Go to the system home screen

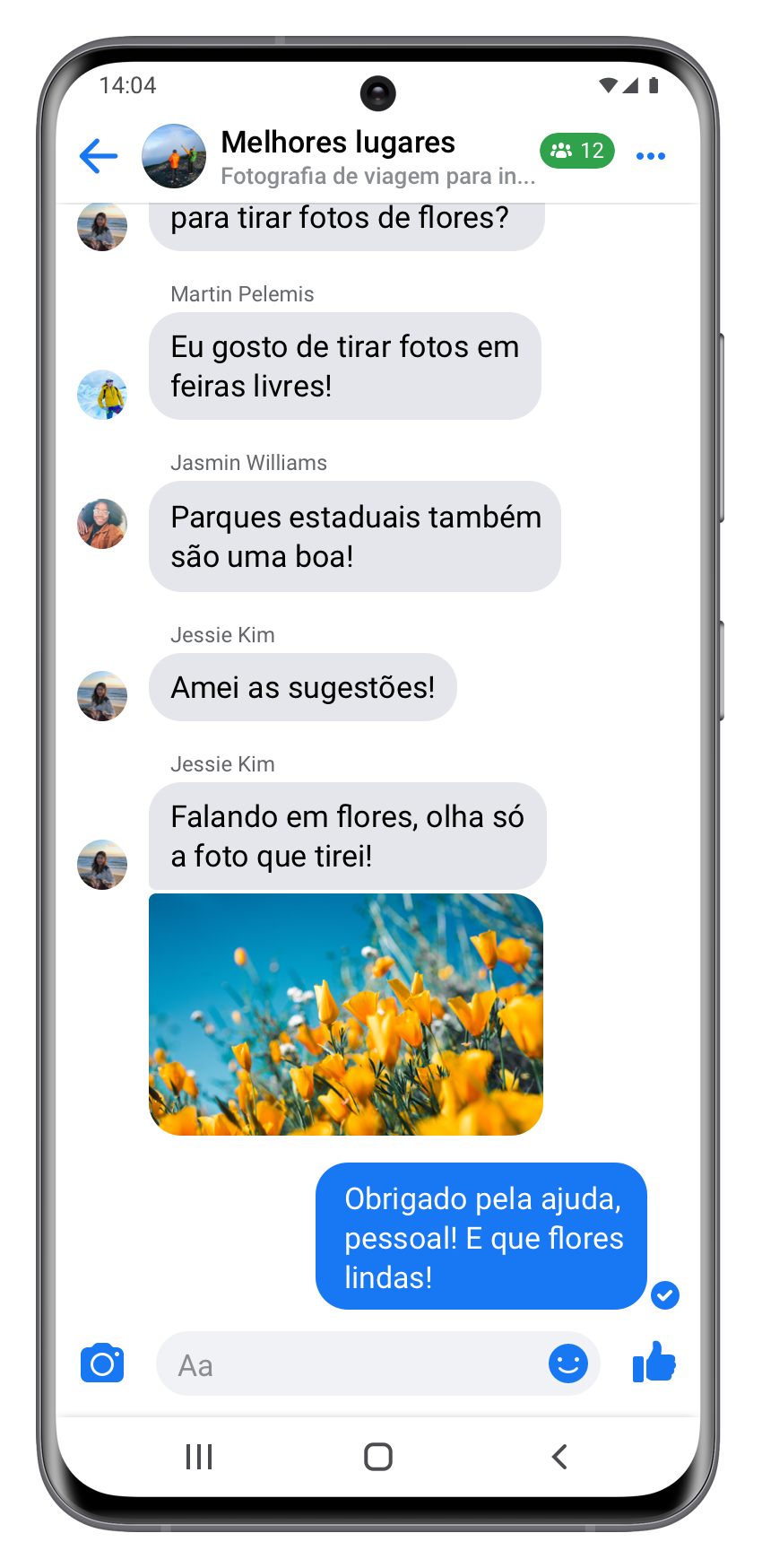click(378, 1457)
